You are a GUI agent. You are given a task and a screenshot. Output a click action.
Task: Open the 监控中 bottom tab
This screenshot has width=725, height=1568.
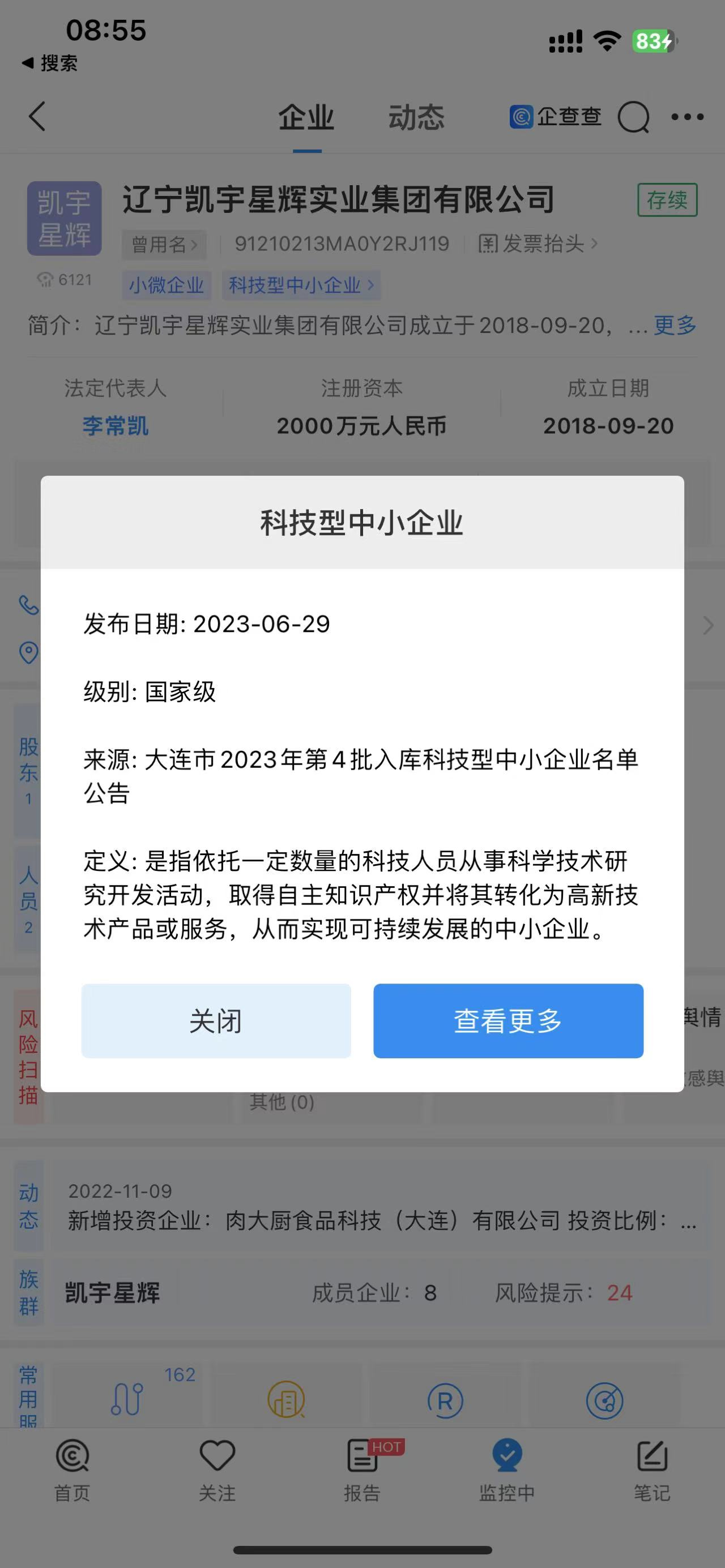[x=507, y=1471]
